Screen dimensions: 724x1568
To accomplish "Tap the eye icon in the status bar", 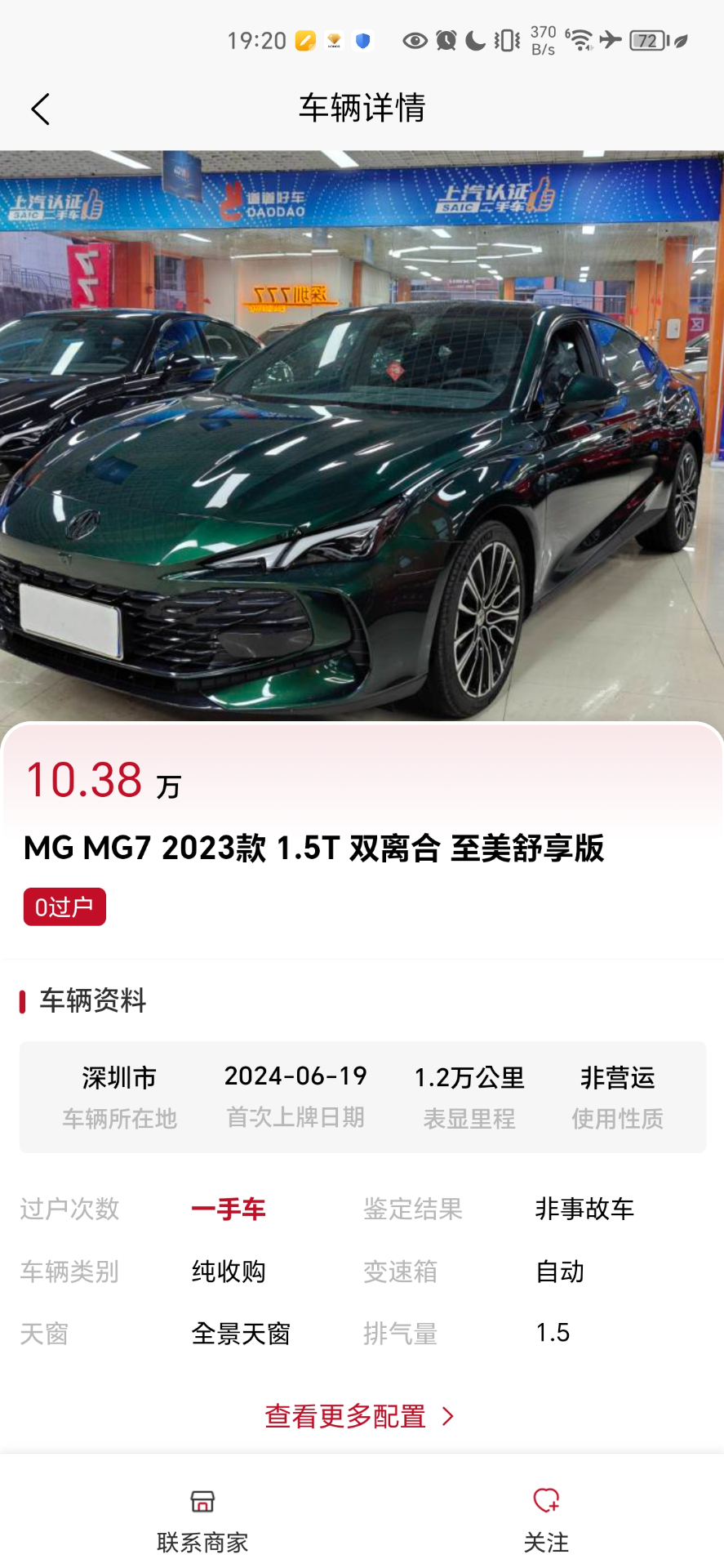I will (x=415, y=38).
